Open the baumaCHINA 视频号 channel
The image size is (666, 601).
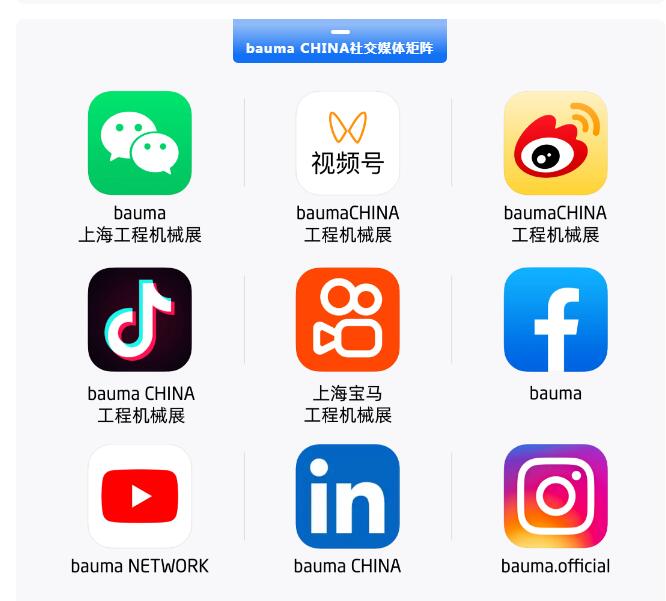point(348,143)
